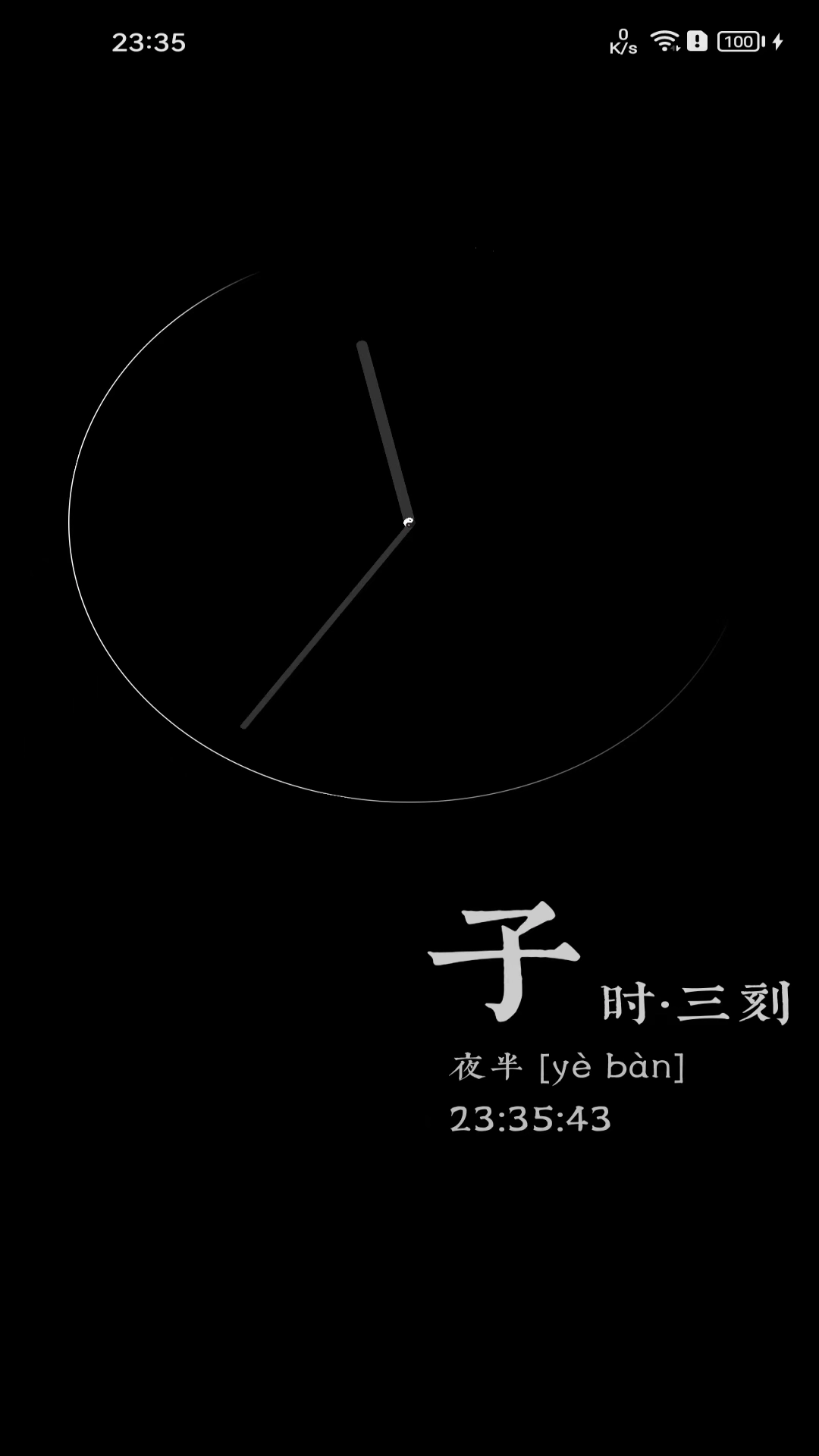Tap the network speed indicator showing 0 K/s
819x1456 pixels.
[x=622, y=42]
